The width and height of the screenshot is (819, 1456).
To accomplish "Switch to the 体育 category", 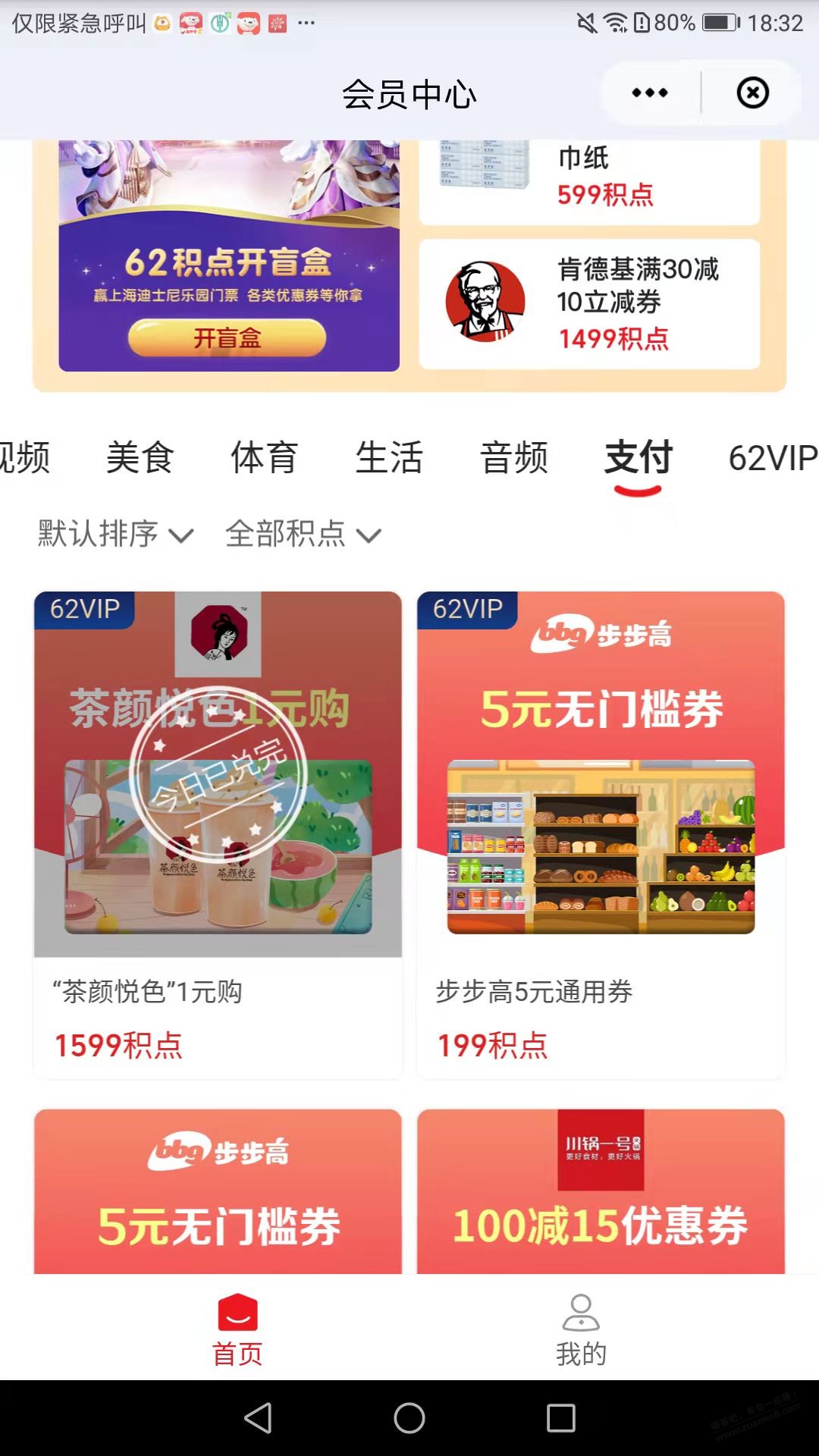I will (264, 458).
